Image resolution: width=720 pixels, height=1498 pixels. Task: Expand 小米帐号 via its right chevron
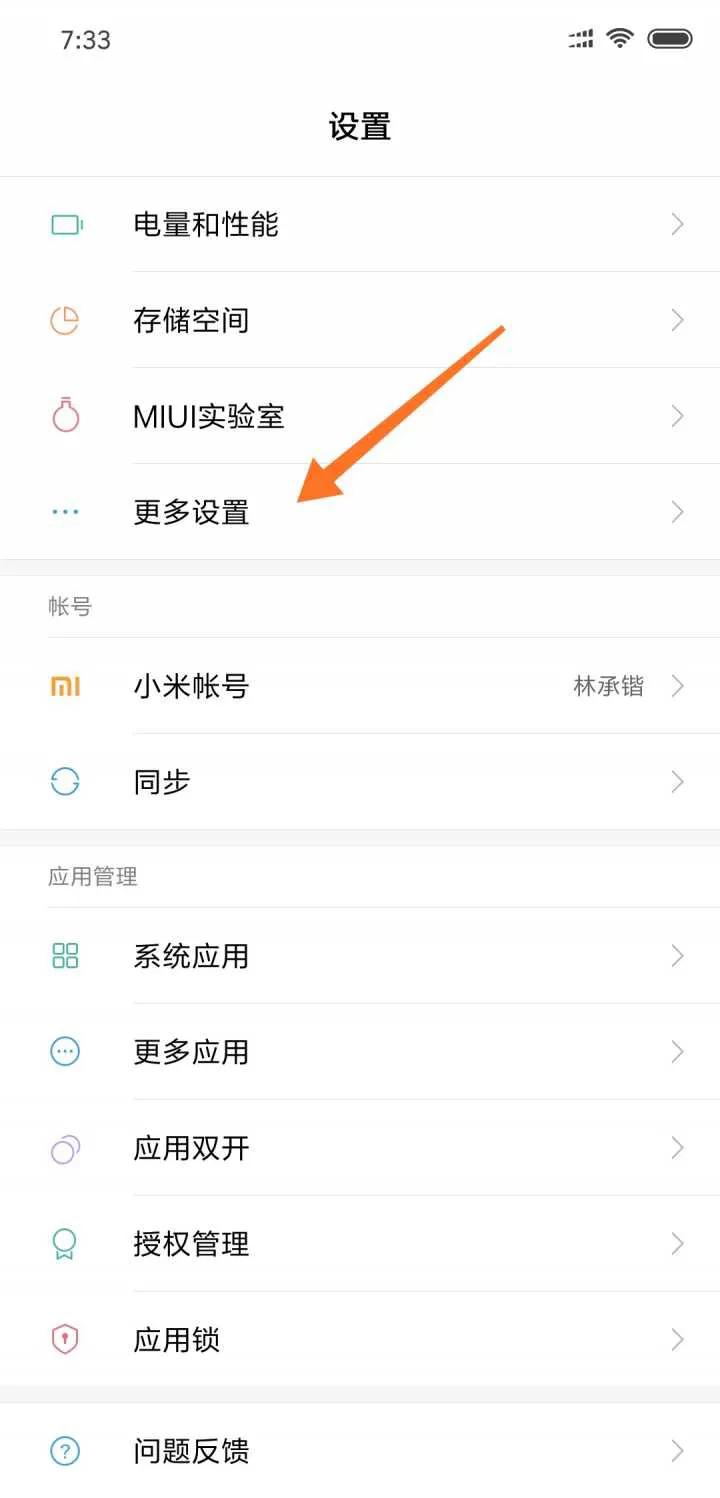(677, 686)
